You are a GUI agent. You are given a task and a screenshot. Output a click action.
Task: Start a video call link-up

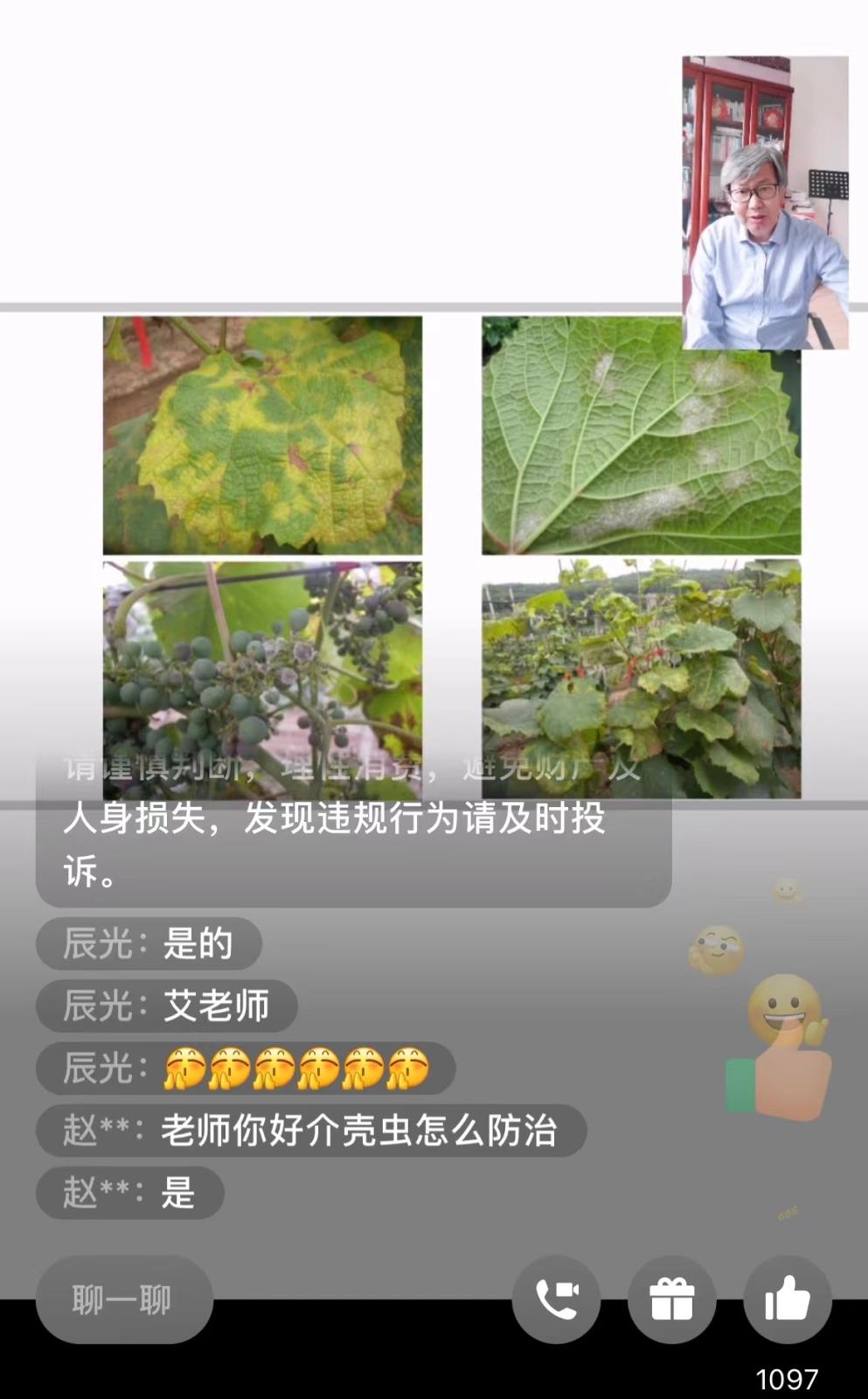point(556,1299)
